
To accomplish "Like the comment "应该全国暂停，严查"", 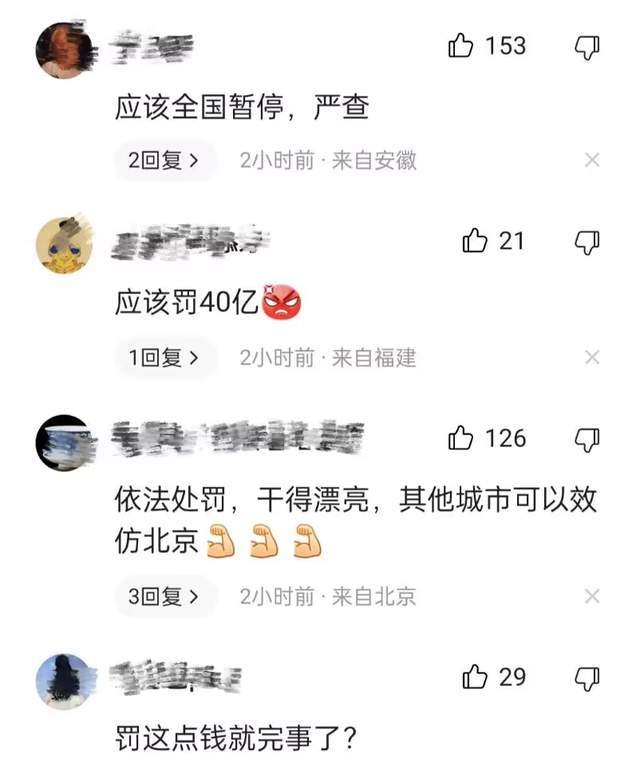I will pos(461,46).
